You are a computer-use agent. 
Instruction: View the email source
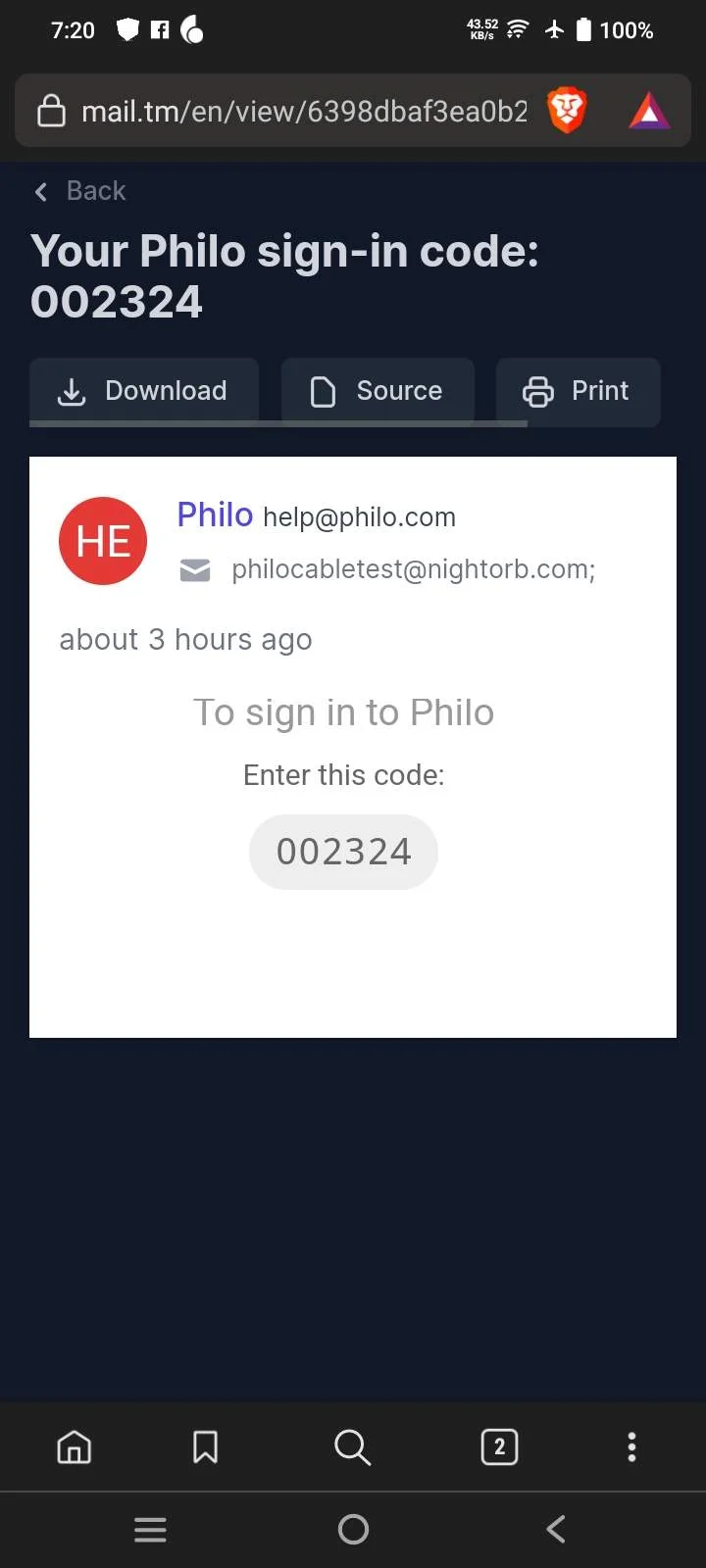[x=378, y=391]
